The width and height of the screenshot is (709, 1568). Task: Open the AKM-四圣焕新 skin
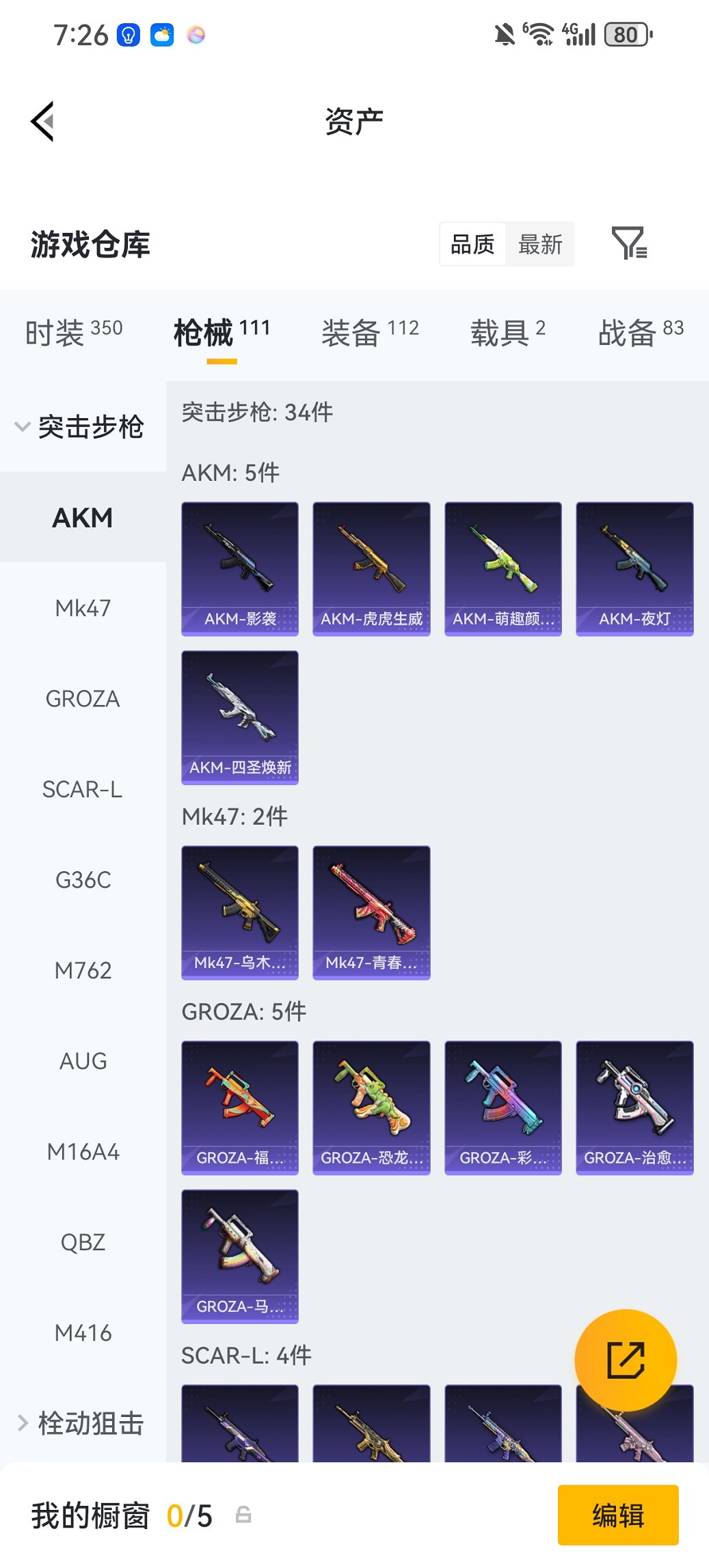point(240,717)
